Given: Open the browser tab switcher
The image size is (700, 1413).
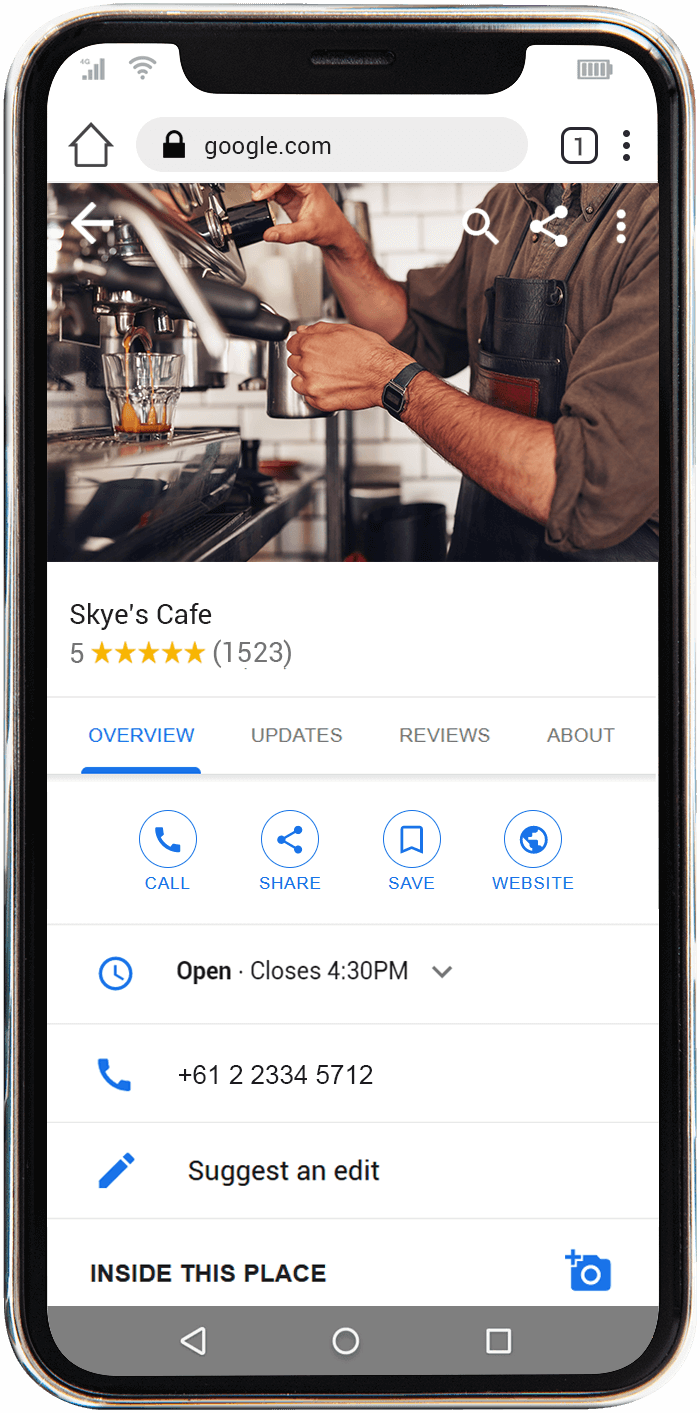Looking at the screenshot, I should (x=579, y=146).
